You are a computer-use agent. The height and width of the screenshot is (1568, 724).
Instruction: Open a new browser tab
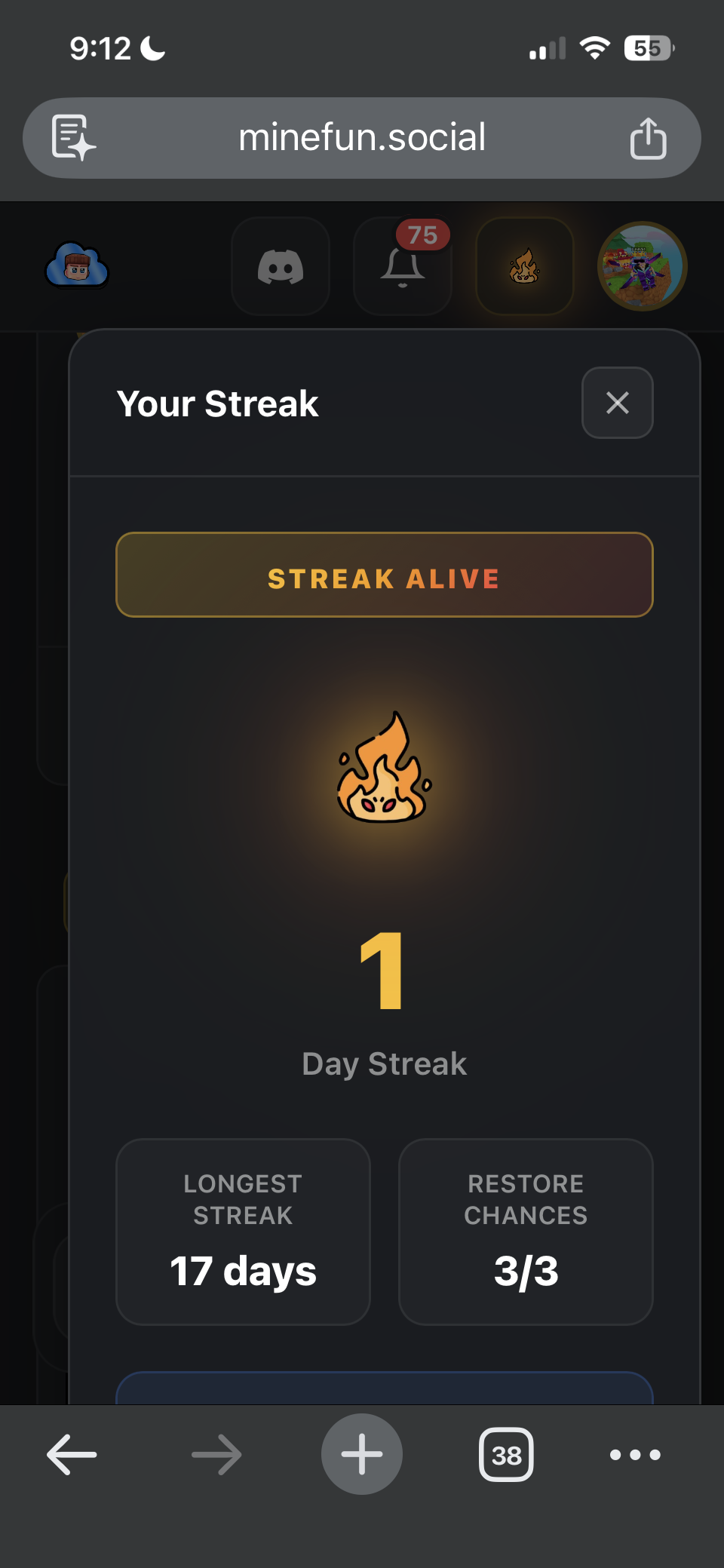(362, 1454)
